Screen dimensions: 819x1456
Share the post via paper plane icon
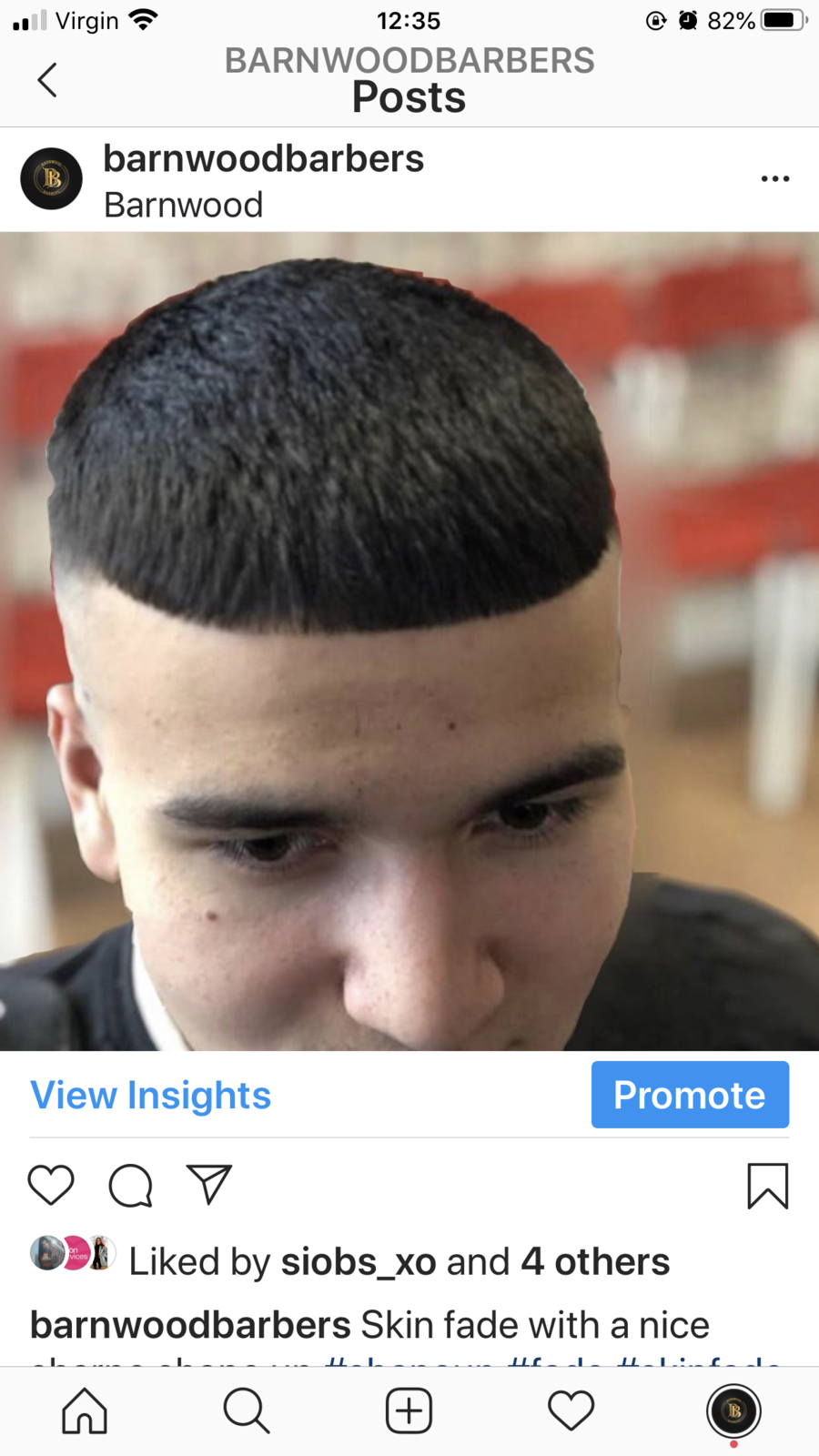pos(209,1185)
